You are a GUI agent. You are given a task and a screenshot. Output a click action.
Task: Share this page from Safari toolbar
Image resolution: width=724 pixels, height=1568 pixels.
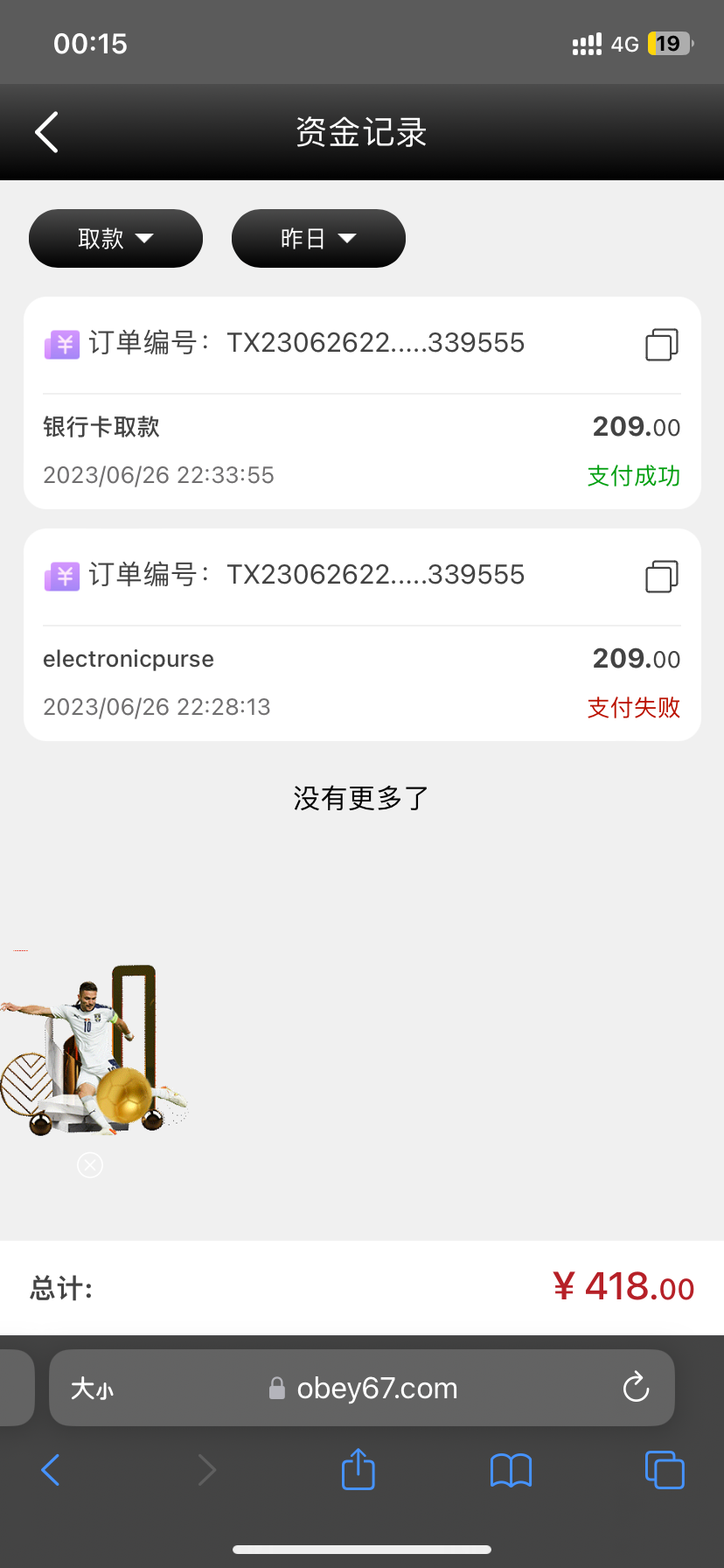click(x=358, y=1470)
